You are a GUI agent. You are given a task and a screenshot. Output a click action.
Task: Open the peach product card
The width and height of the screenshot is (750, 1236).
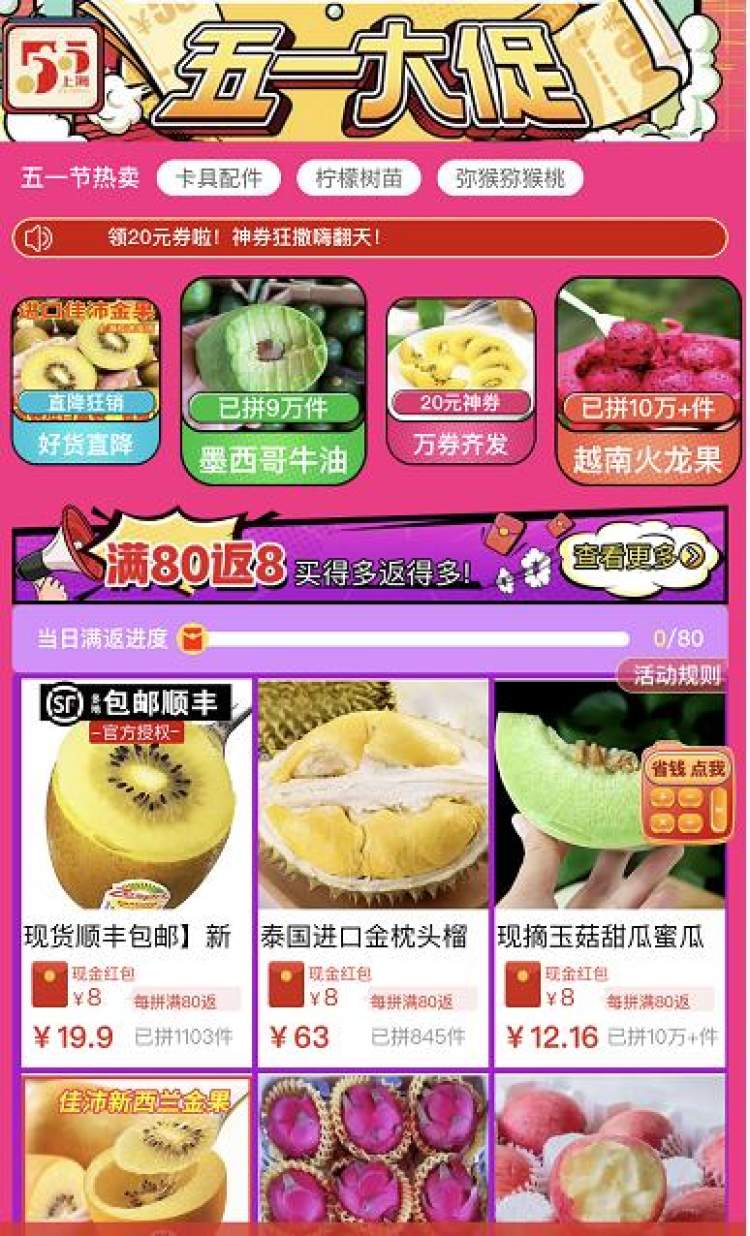(x=609, y=1150)
